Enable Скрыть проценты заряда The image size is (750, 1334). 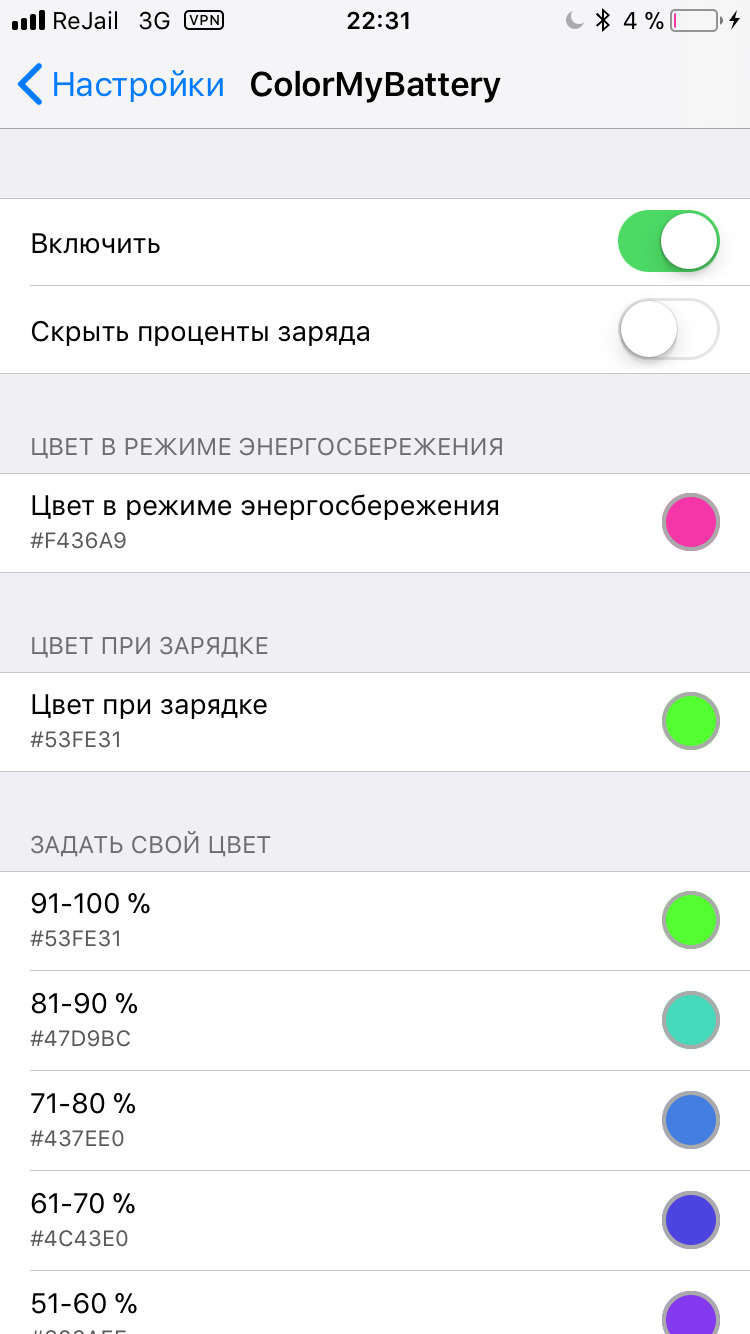669,329
